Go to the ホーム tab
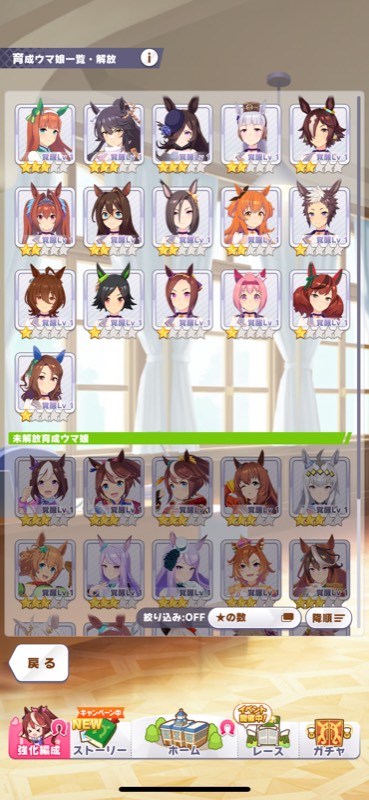This screenshot has width=369, height=800. tap(184, 734)
